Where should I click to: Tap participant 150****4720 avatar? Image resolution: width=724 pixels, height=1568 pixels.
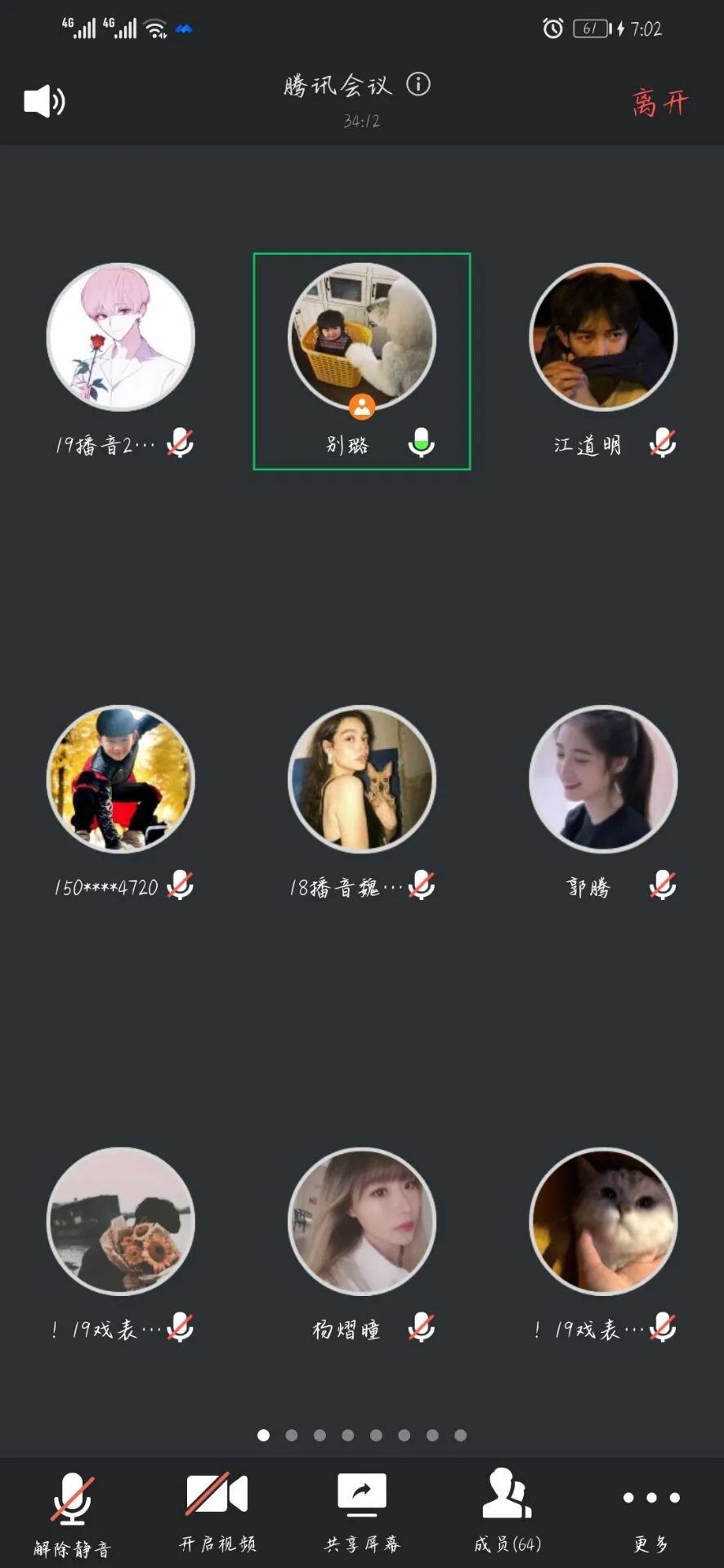pos(121,778)
